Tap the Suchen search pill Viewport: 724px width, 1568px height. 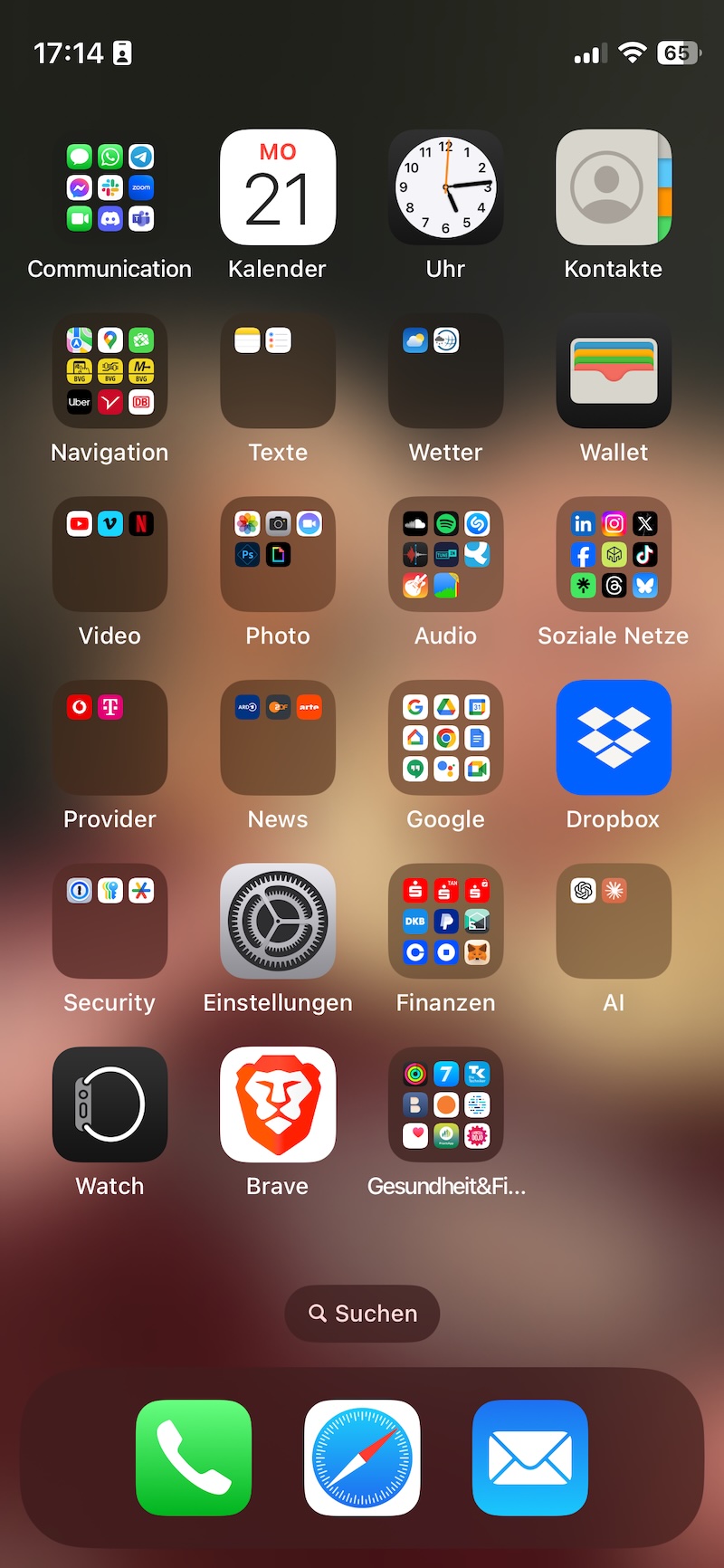tap(362, 1314)
